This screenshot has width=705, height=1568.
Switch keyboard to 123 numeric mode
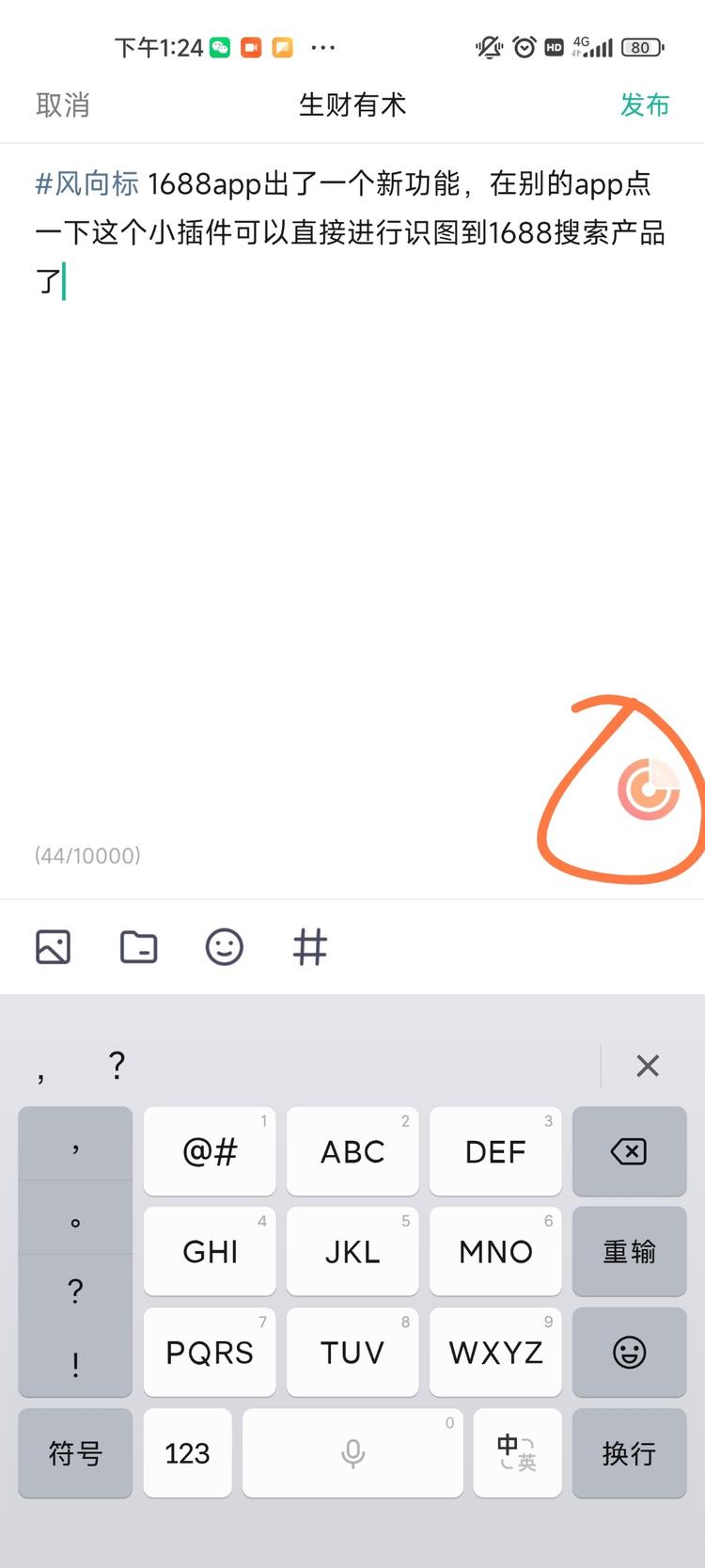(187, 1453)
